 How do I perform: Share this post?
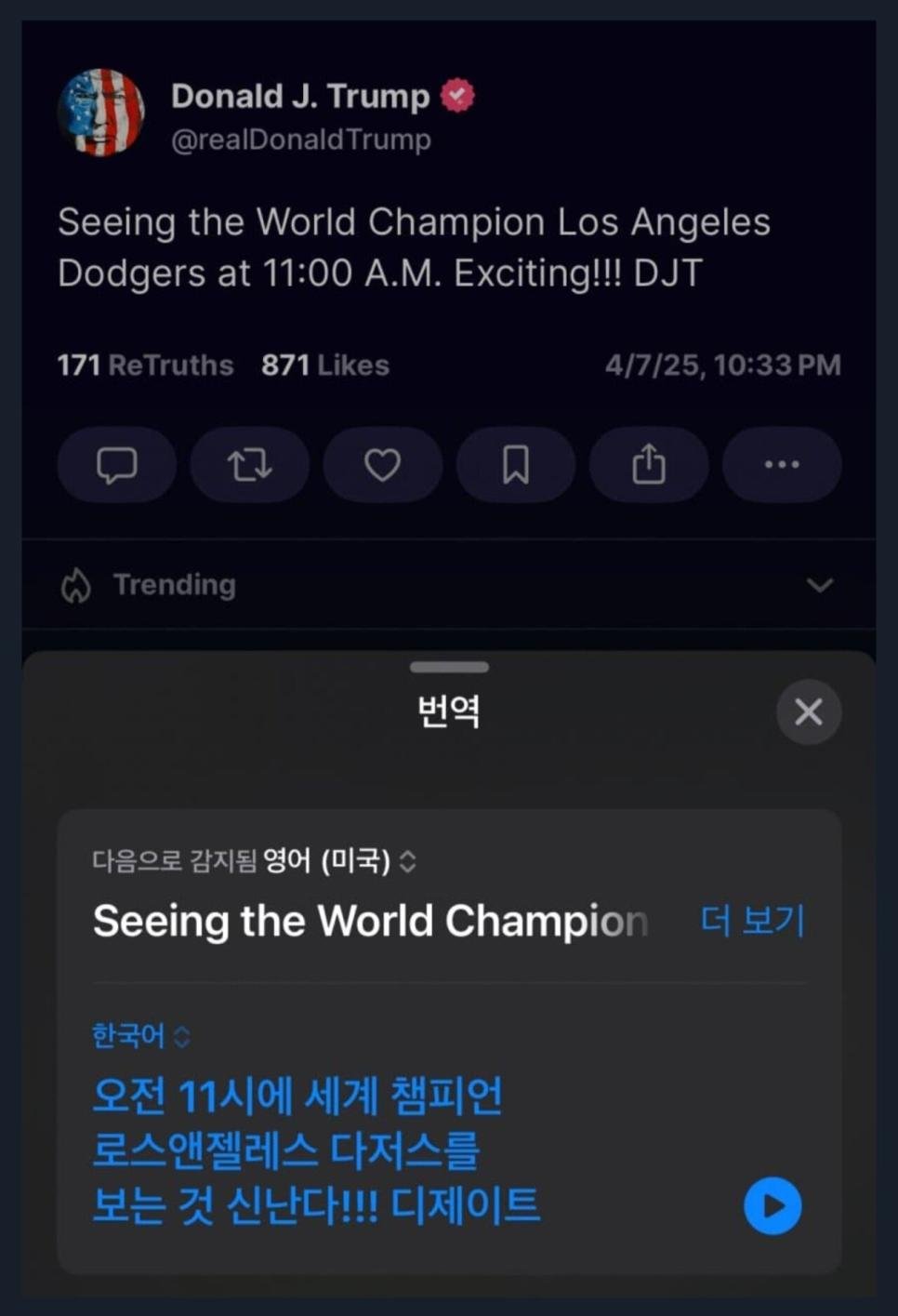click(x=649, y=465)
